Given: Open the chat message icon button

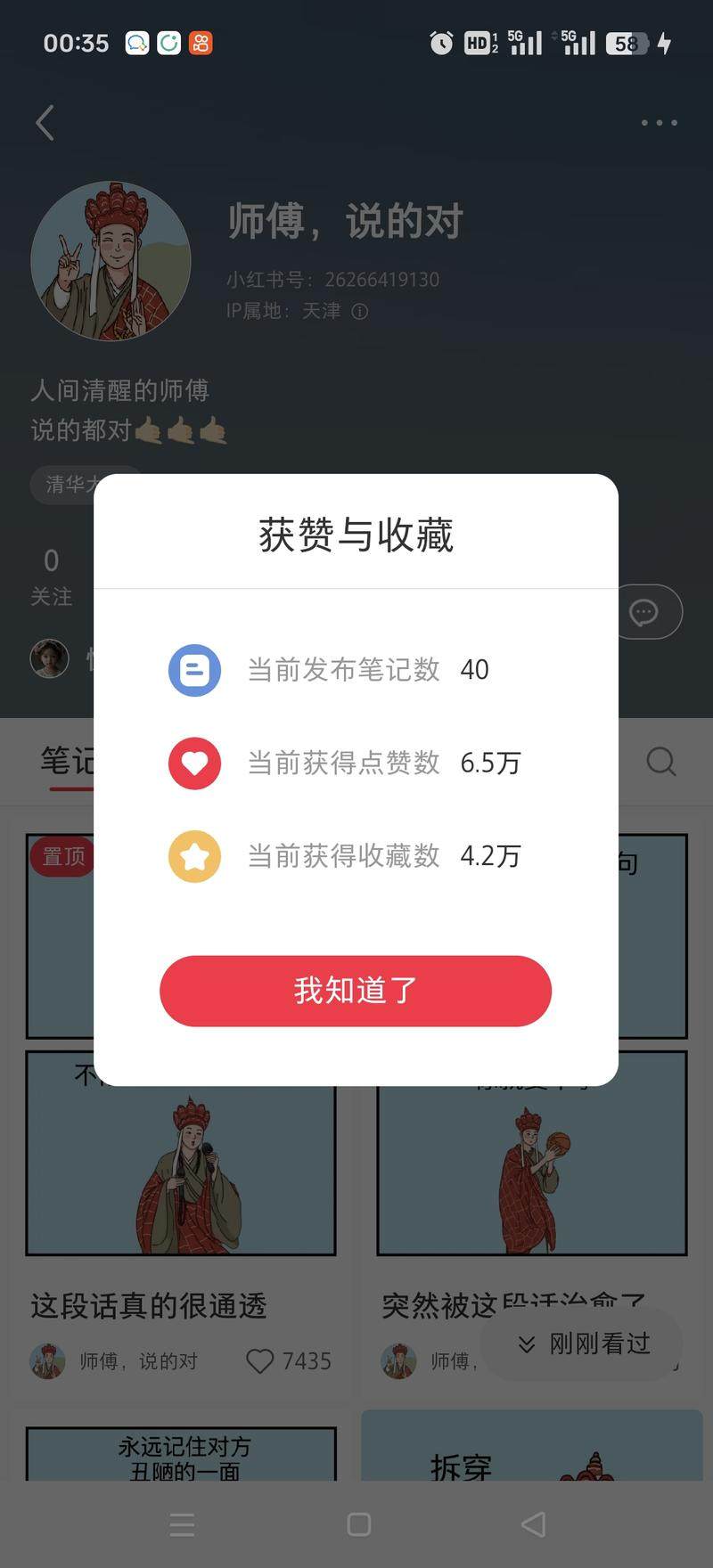Looking at the screenshot, I should coord(644,612).
